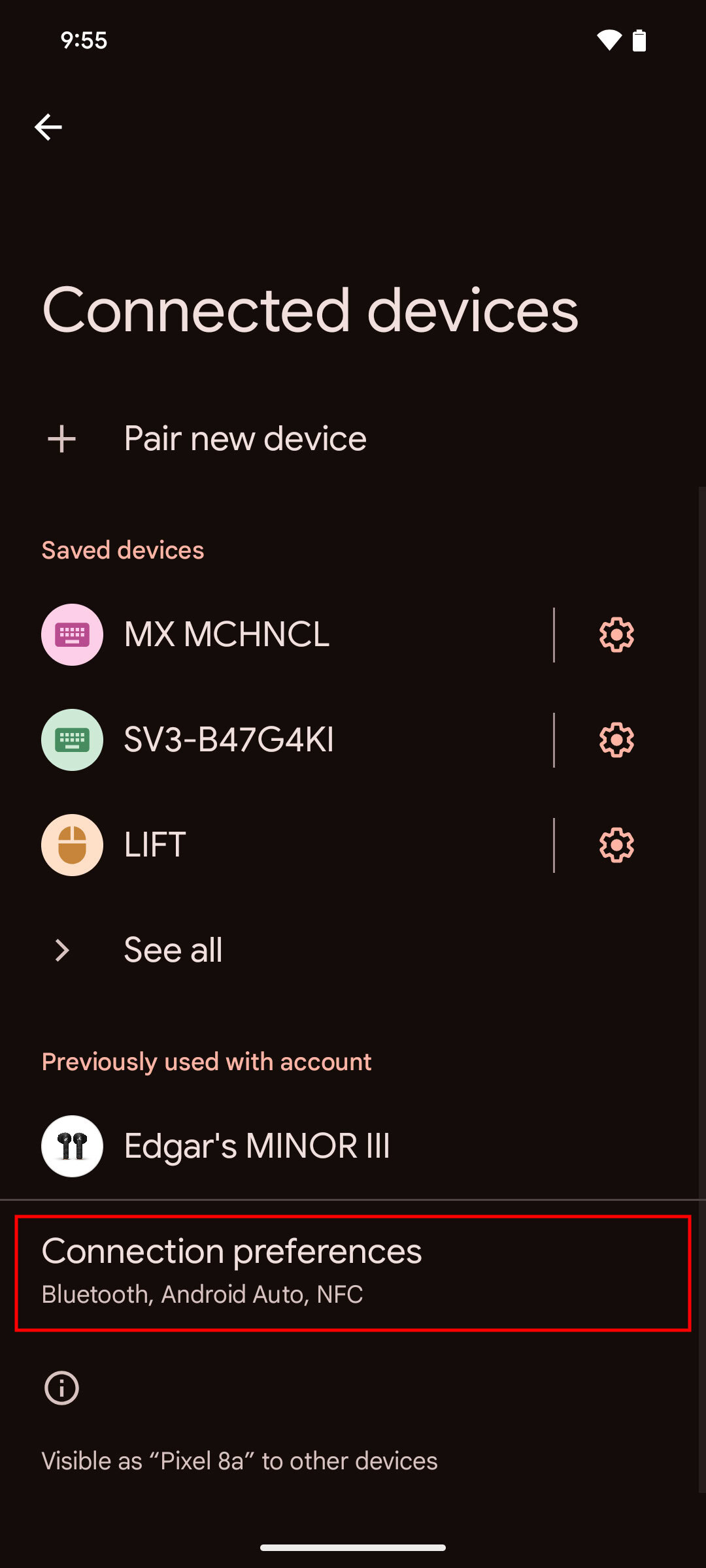Open settings gear for MX MCHNCL

tap(616, 634)
